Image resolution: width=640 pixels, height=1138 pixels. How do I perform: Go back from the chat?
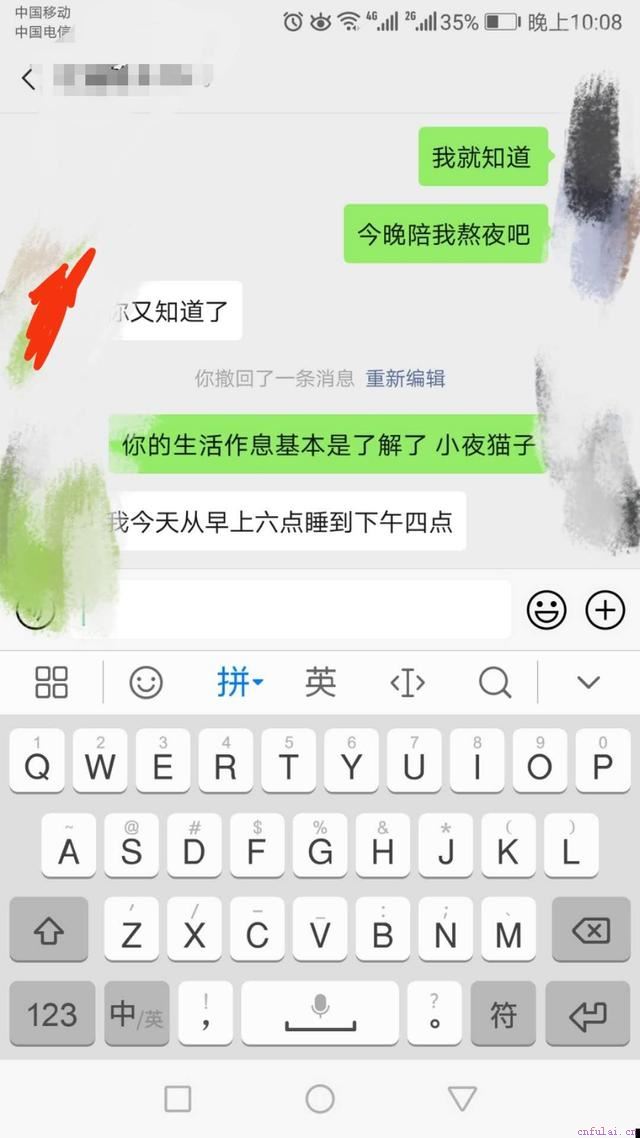(x=28, y=79)
